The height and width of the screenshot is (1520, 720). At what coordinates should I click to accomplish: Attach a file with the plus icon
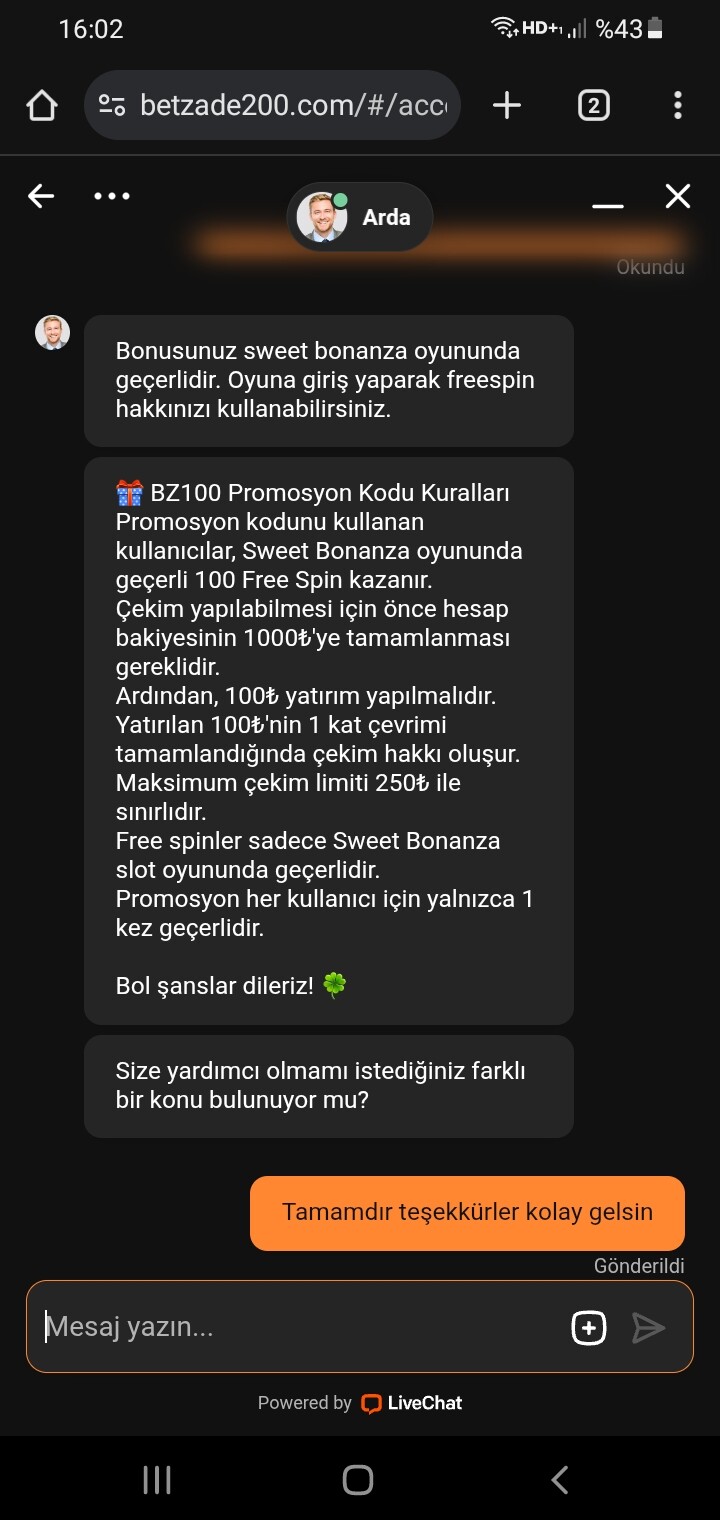pos(588,1328)
